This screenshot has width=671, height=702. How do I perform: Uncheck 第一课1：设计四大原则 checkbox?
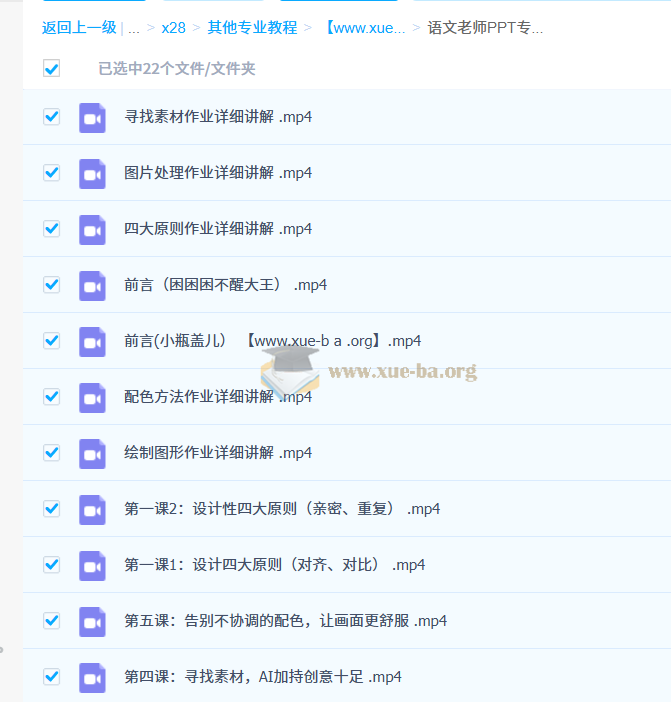(52, 565)
